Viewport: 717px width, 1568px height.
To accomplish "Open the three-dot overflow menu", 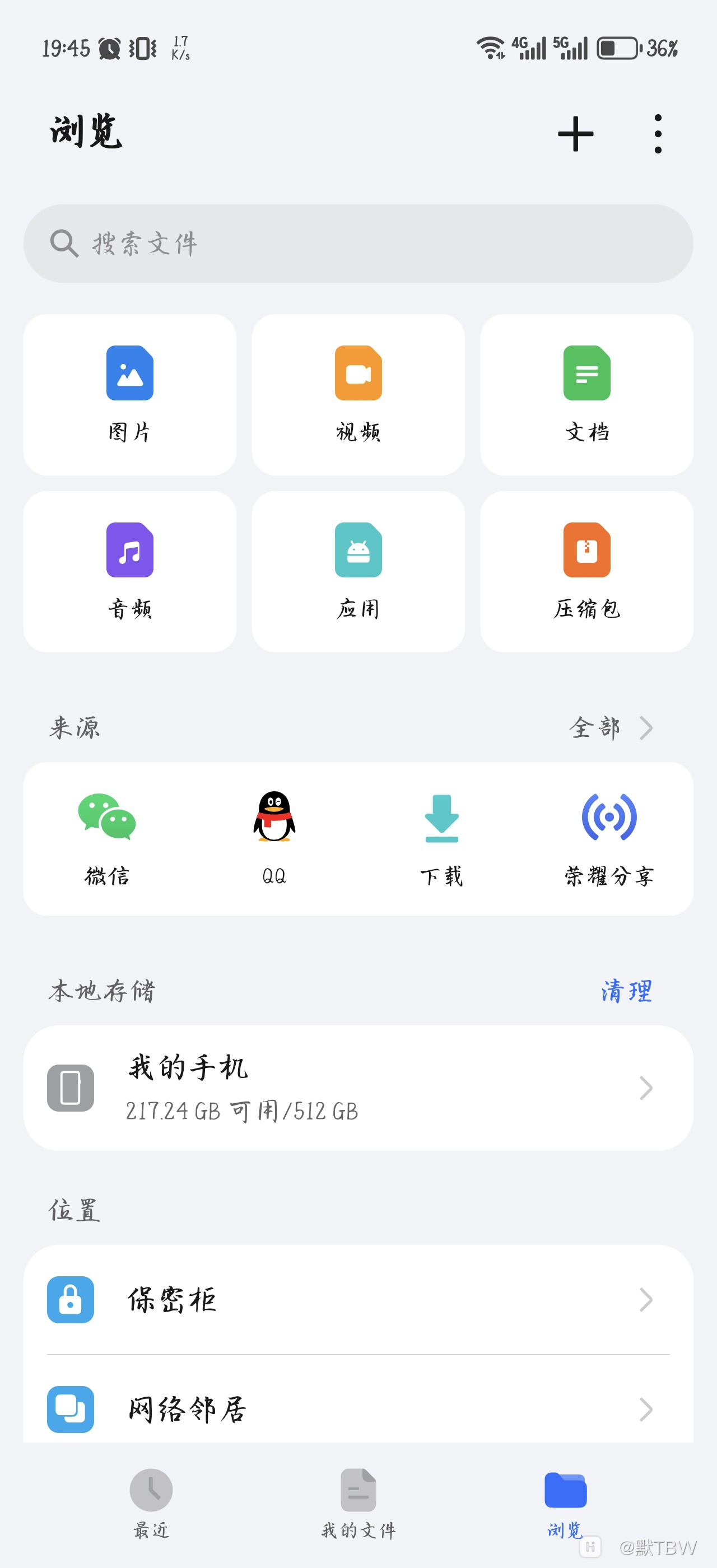I will [658, 134].
